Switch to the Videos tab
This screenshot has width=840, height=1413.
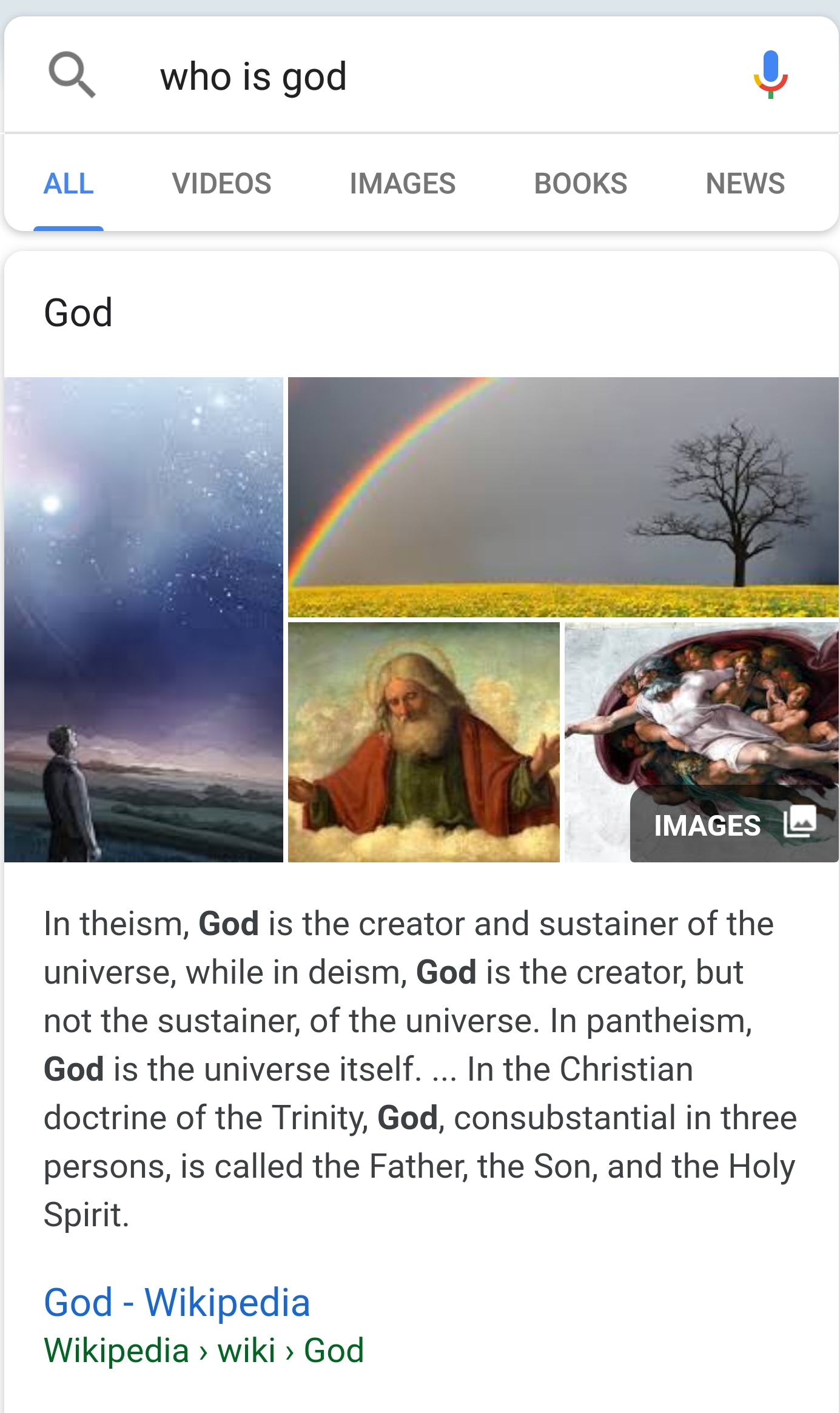(x=221, y=184)
